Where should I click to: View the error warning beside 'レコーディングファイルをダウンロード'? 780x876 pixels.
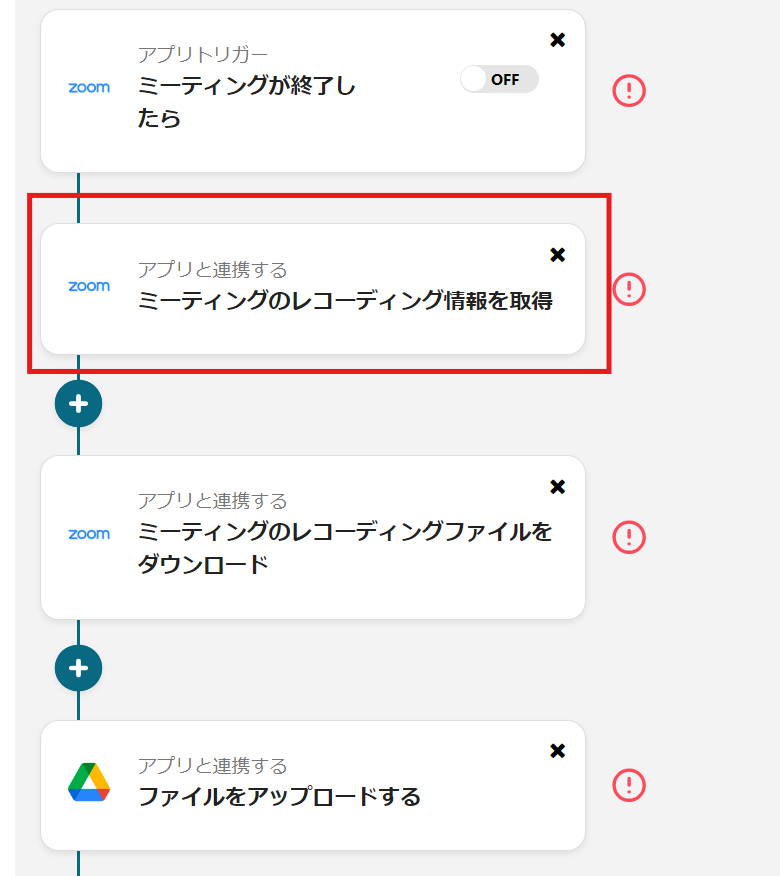click(629, 537)
